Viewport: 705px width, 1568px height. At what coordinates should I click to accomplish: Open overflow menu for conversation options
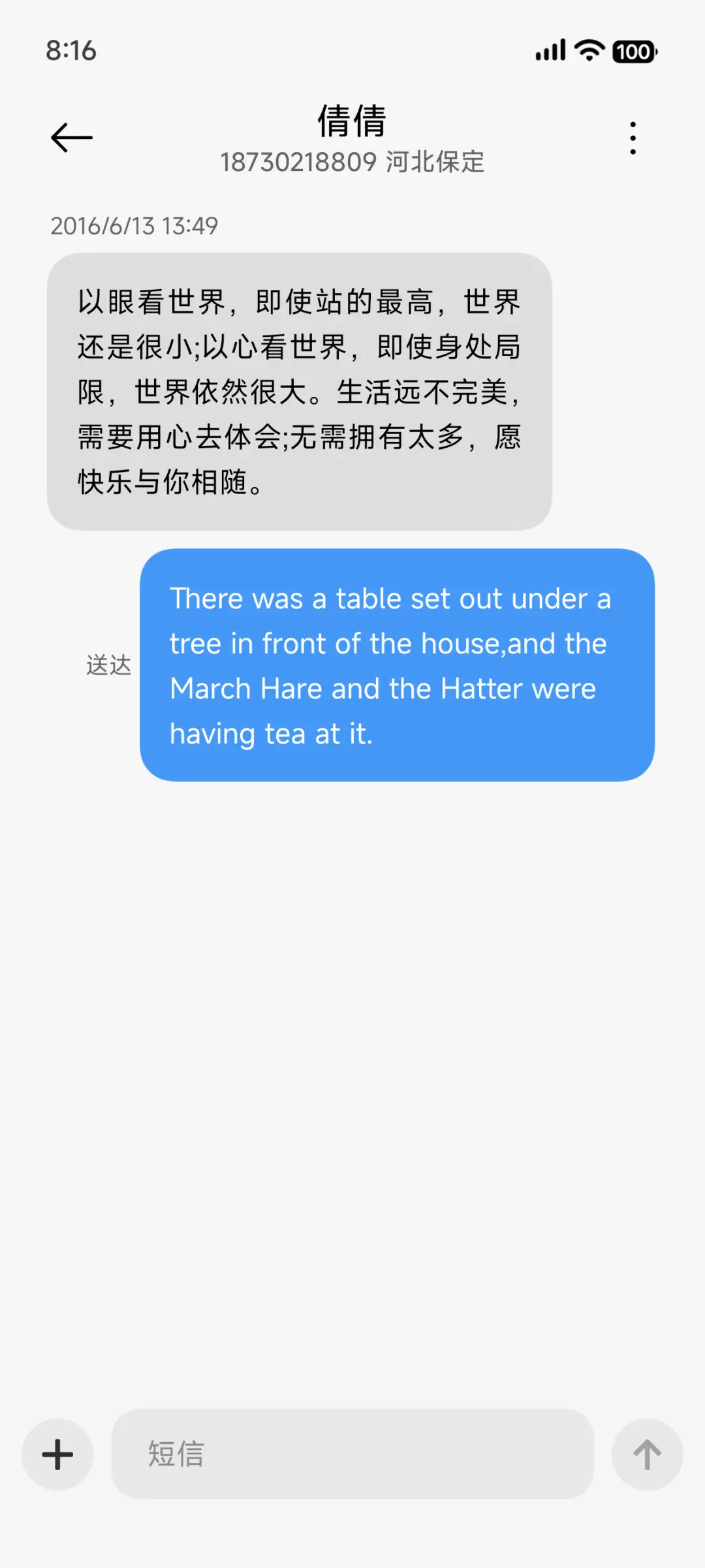632,136
